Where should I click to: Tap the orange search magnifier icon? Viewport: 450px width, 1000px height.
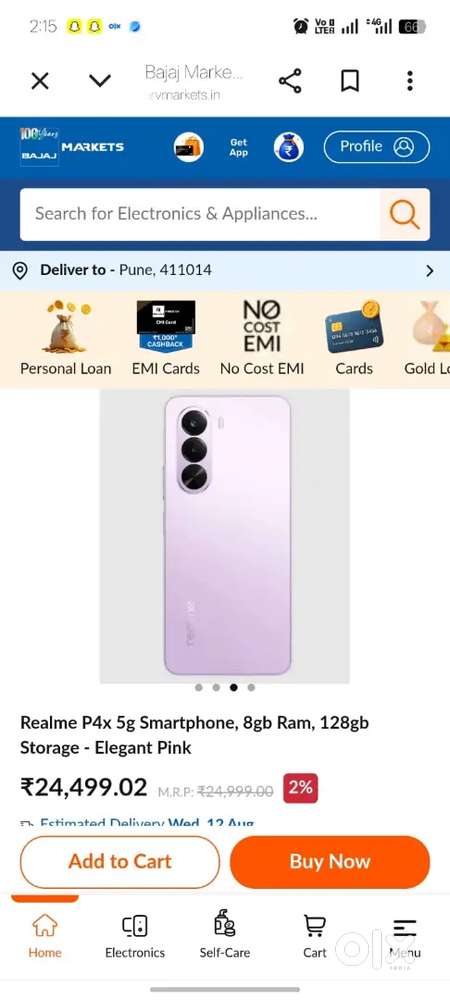point(405,214)
